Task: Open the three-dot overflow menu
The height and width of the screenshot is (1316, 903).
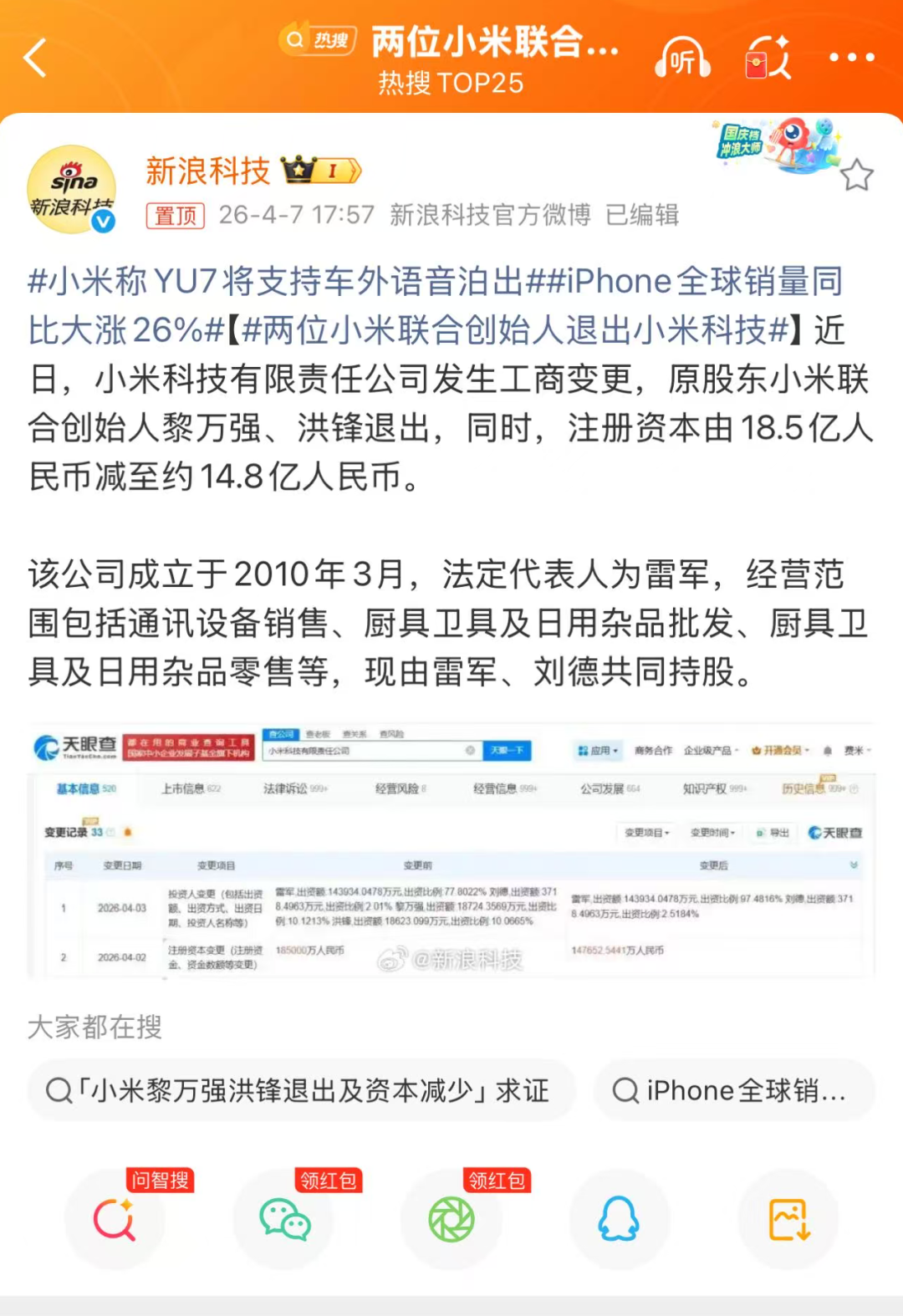Action: point(851,58)
